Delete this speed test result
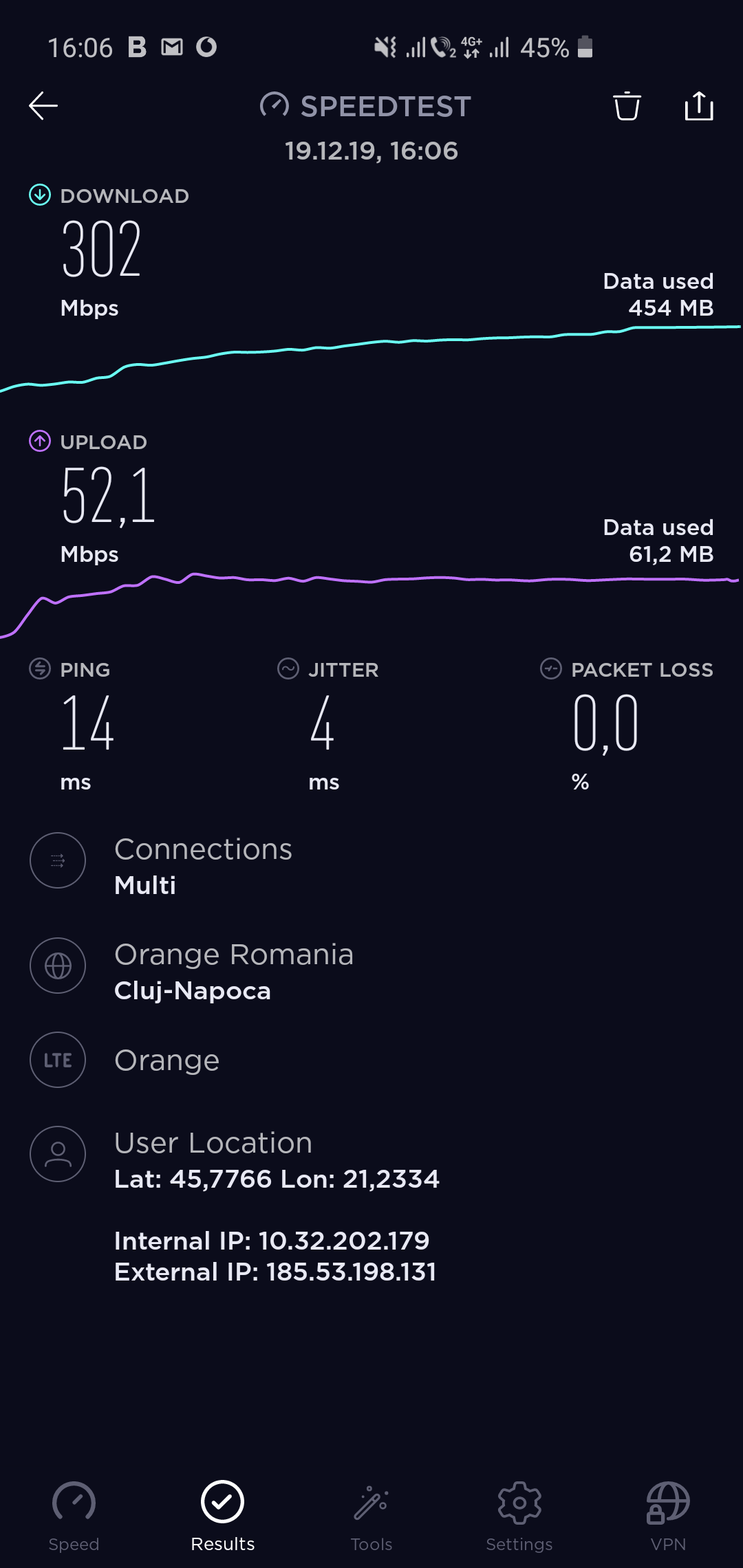This screenshot has height=1568, width=743. 627,106
